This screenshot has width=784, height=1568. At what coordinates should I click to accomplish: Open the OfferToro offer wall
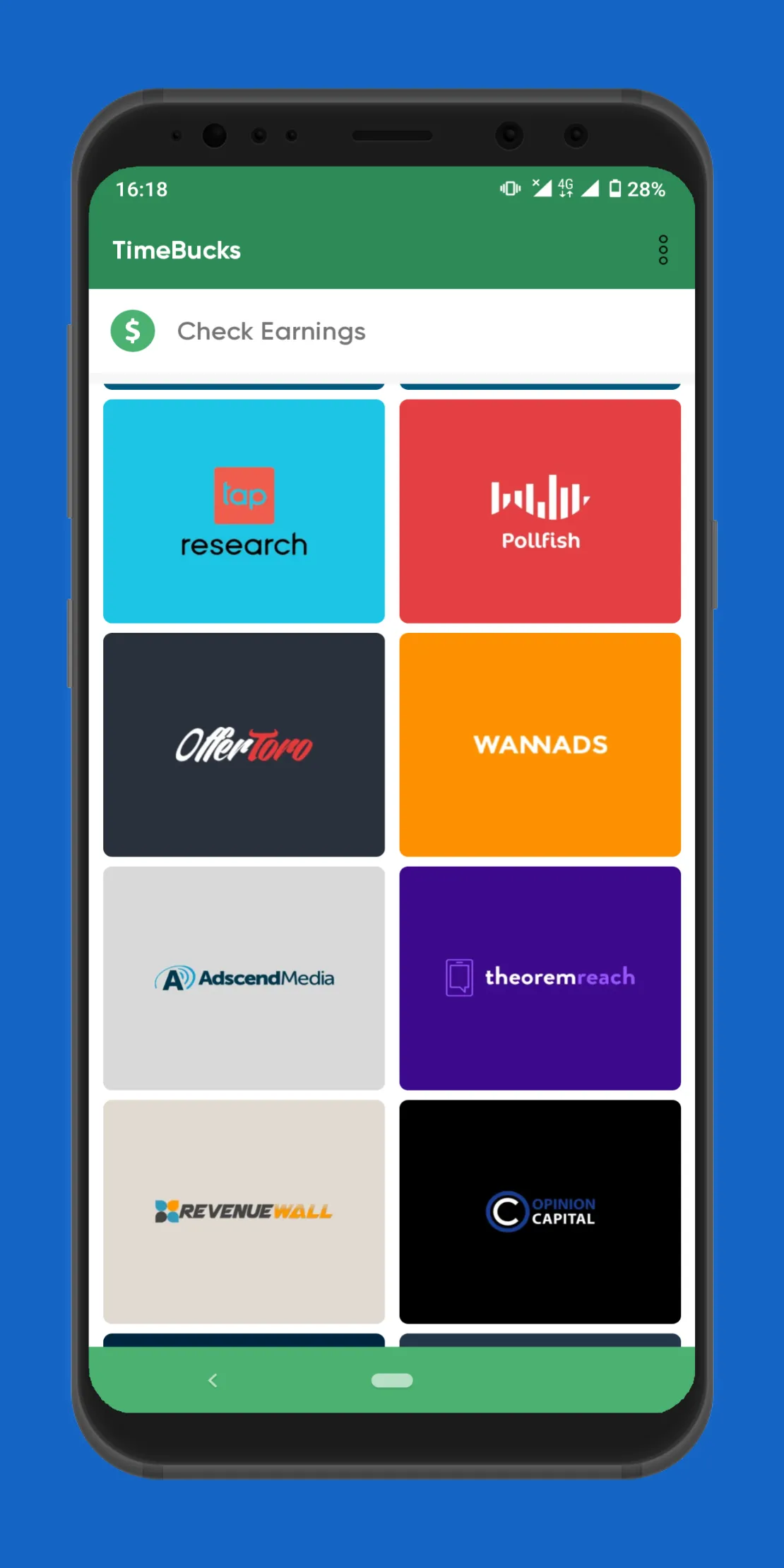(244, 744)
